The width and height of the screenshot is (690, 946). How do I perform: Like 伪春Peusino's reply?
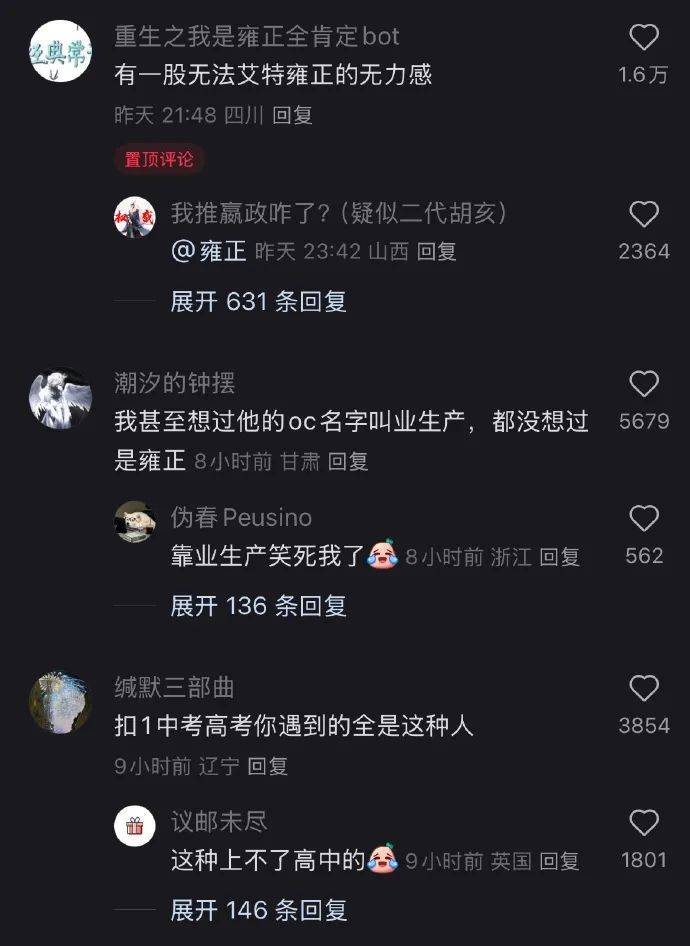click(643, 518)
